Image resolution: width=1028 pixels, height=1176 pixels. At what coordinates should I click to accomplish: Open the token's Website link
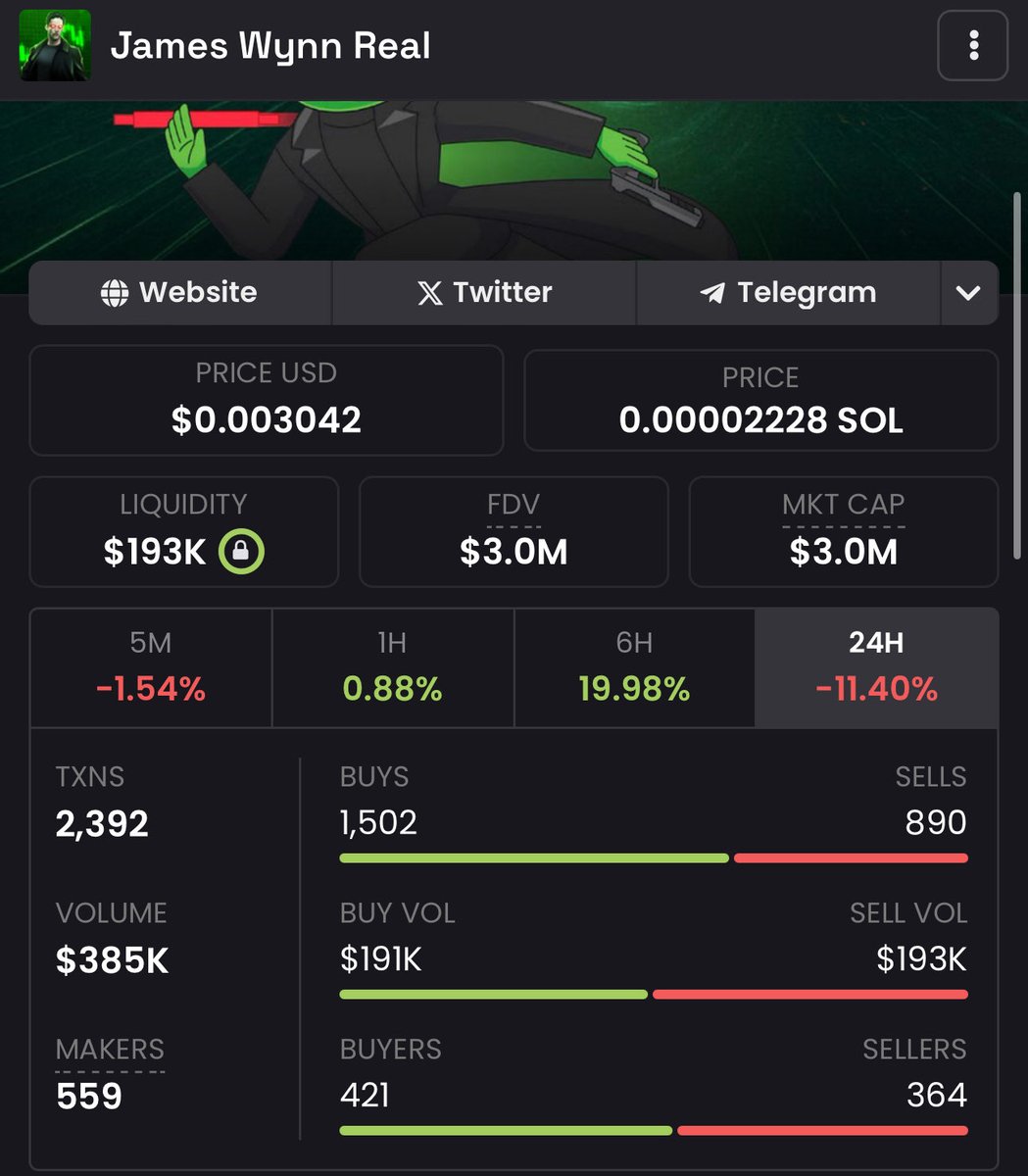coord(180,292)
